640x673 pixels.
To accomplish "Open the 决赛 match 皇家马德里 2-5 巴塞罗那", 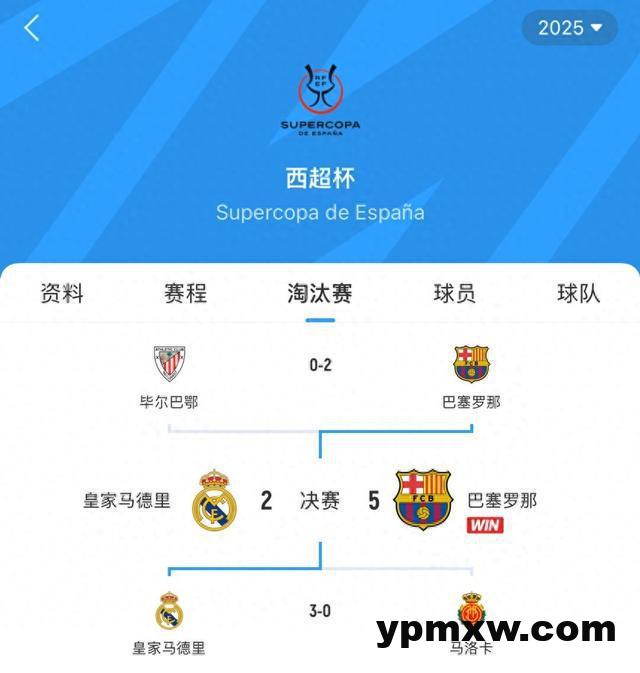I will pos(320,500).
